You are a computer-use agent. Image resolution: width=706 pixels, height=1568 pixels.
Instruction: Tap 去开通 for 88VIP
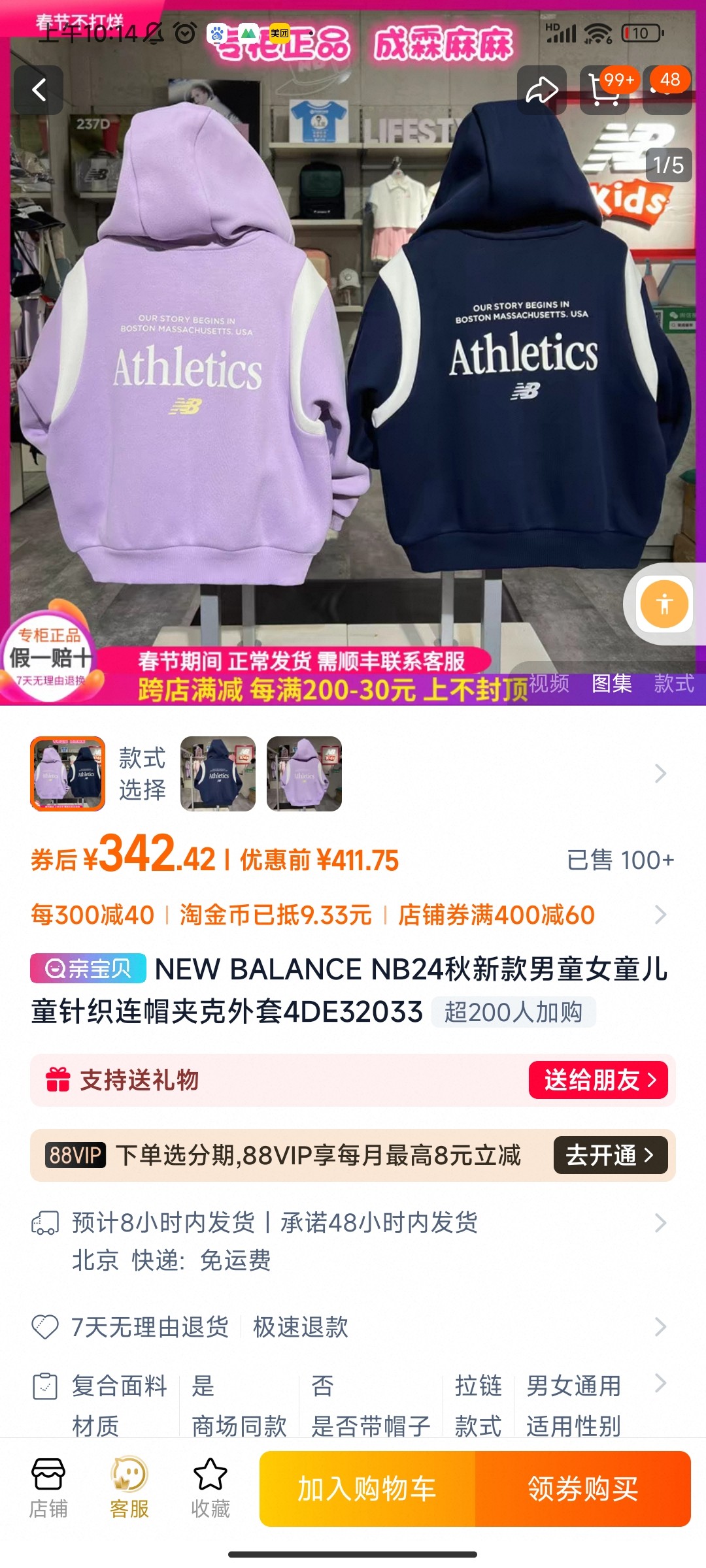[610, 1155]
